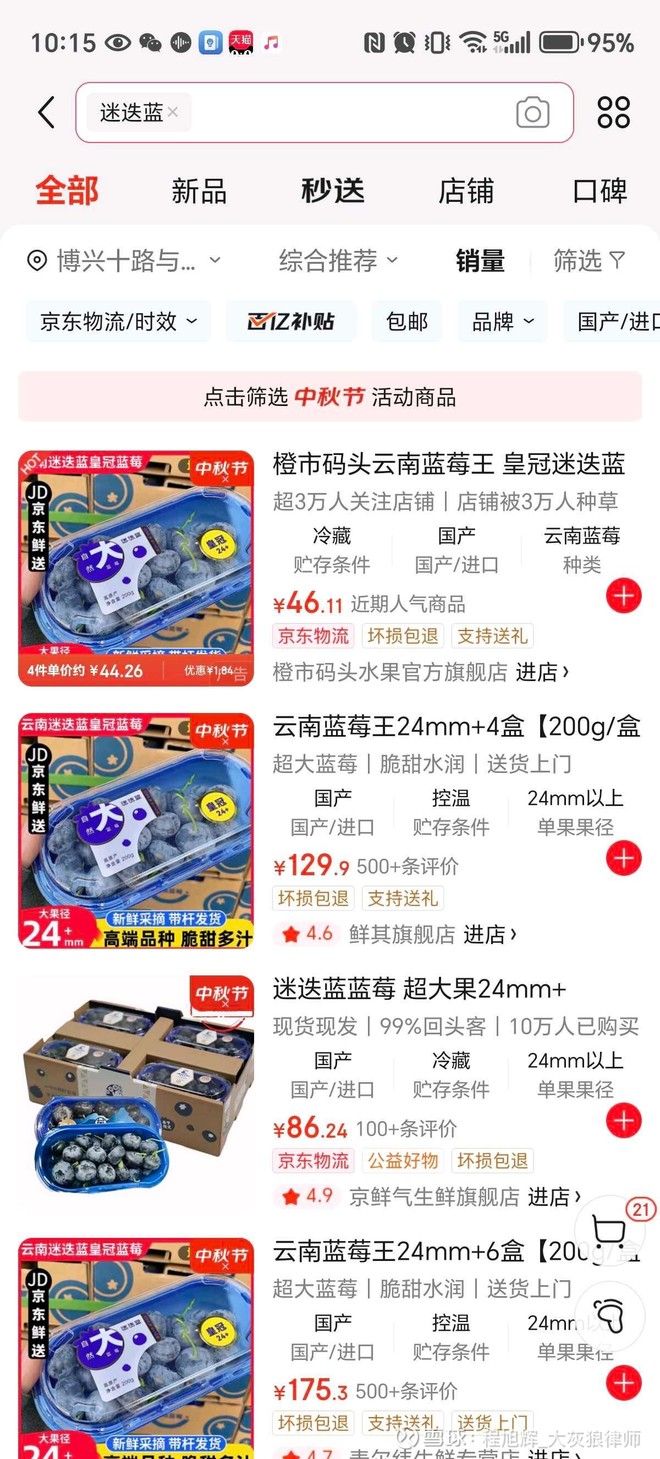Image resolution: width=660 pixels, height=1459 pixels.
Task: Switch to the 店铺 tab
Action: coord(466,191)
